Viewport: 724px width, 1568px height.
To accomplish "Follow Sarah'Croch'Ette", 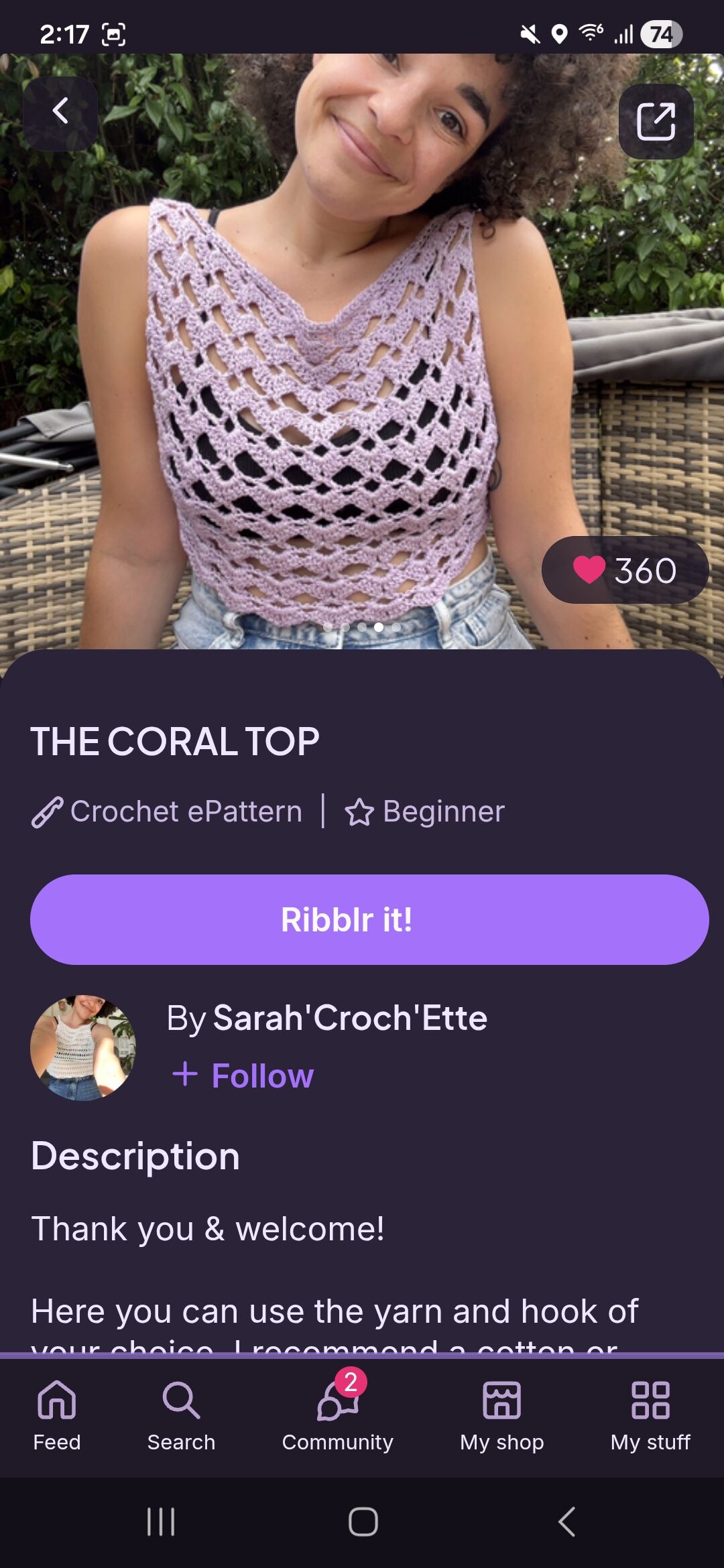I will tap(244, 1075).
